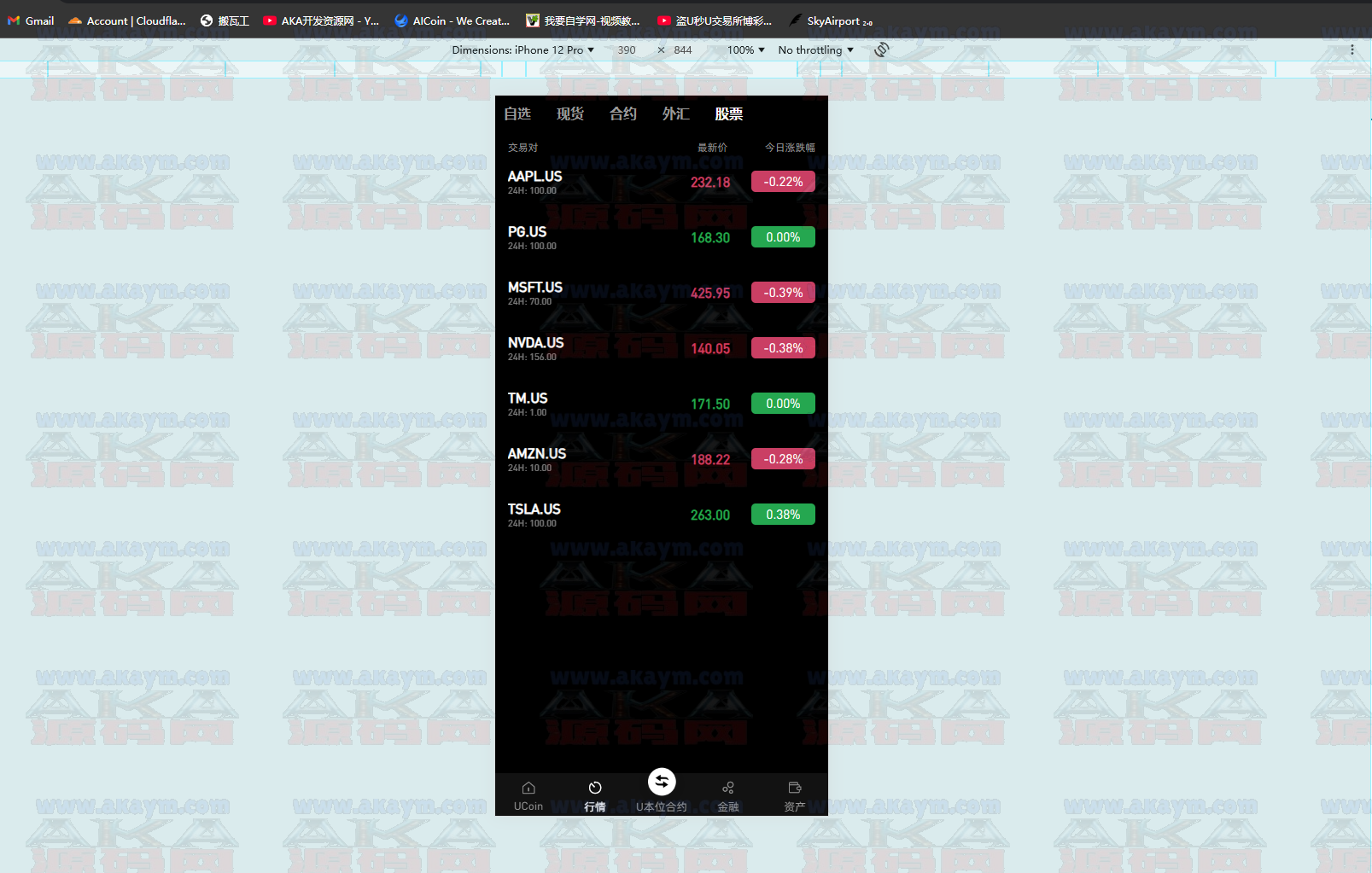This screenshot has height=873, width=1372.
Task: Switch to the 外汇 tab
Action: (676, 113)
